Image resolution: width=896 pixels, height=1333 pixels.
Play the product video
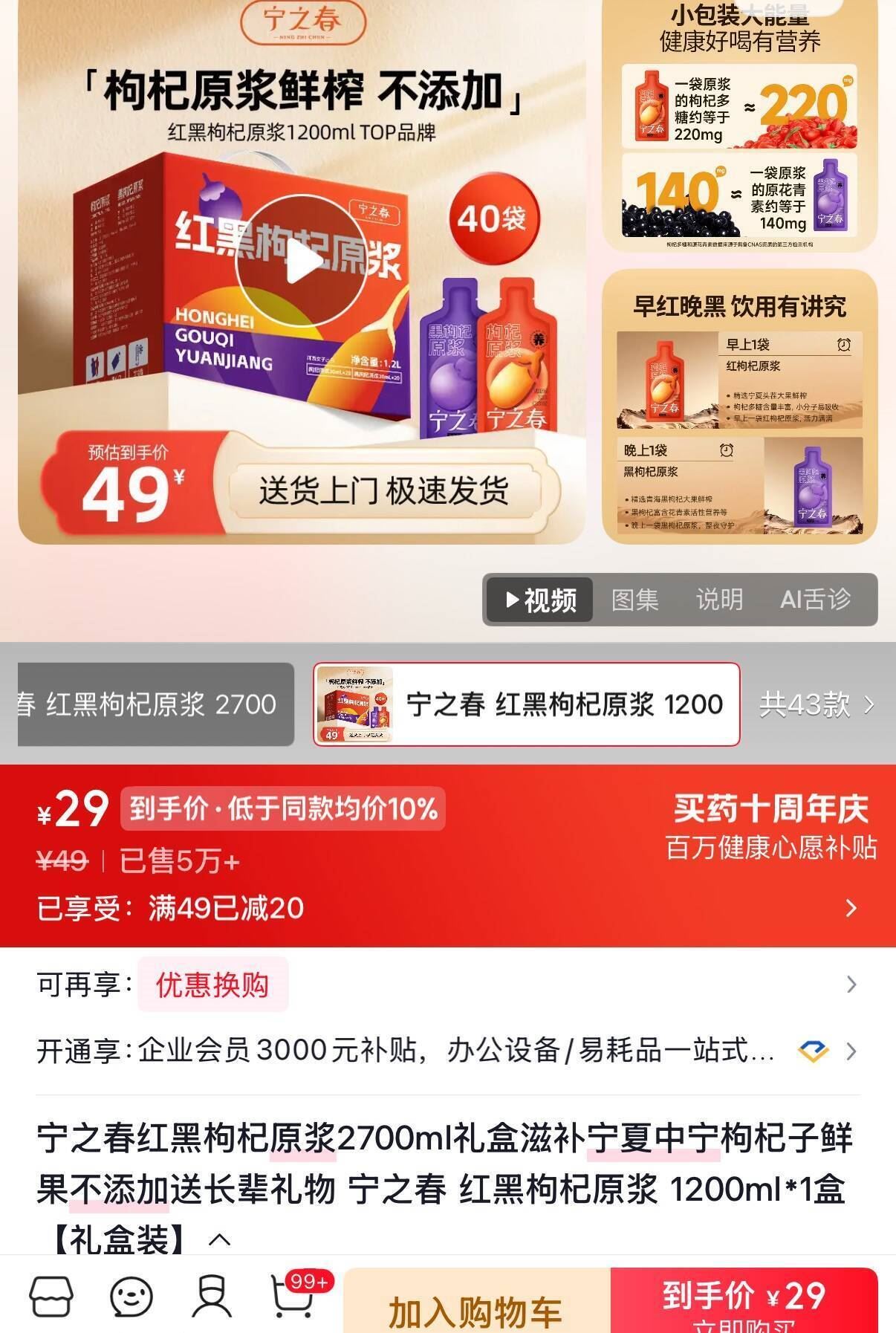point(301,261)
